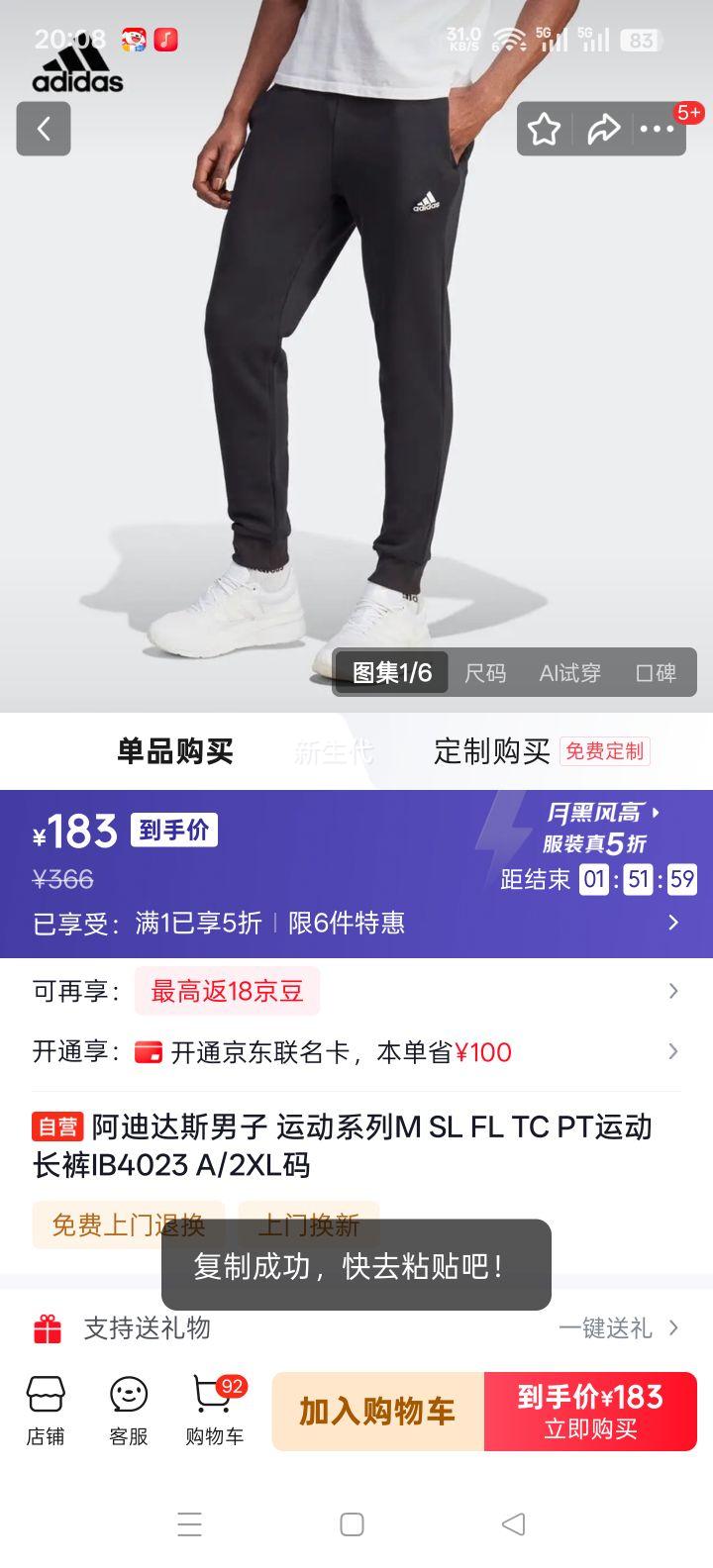Switch to the 尺码 tab
The width and height of the screenshot is (713, 1568).
[x=485, y=672]
